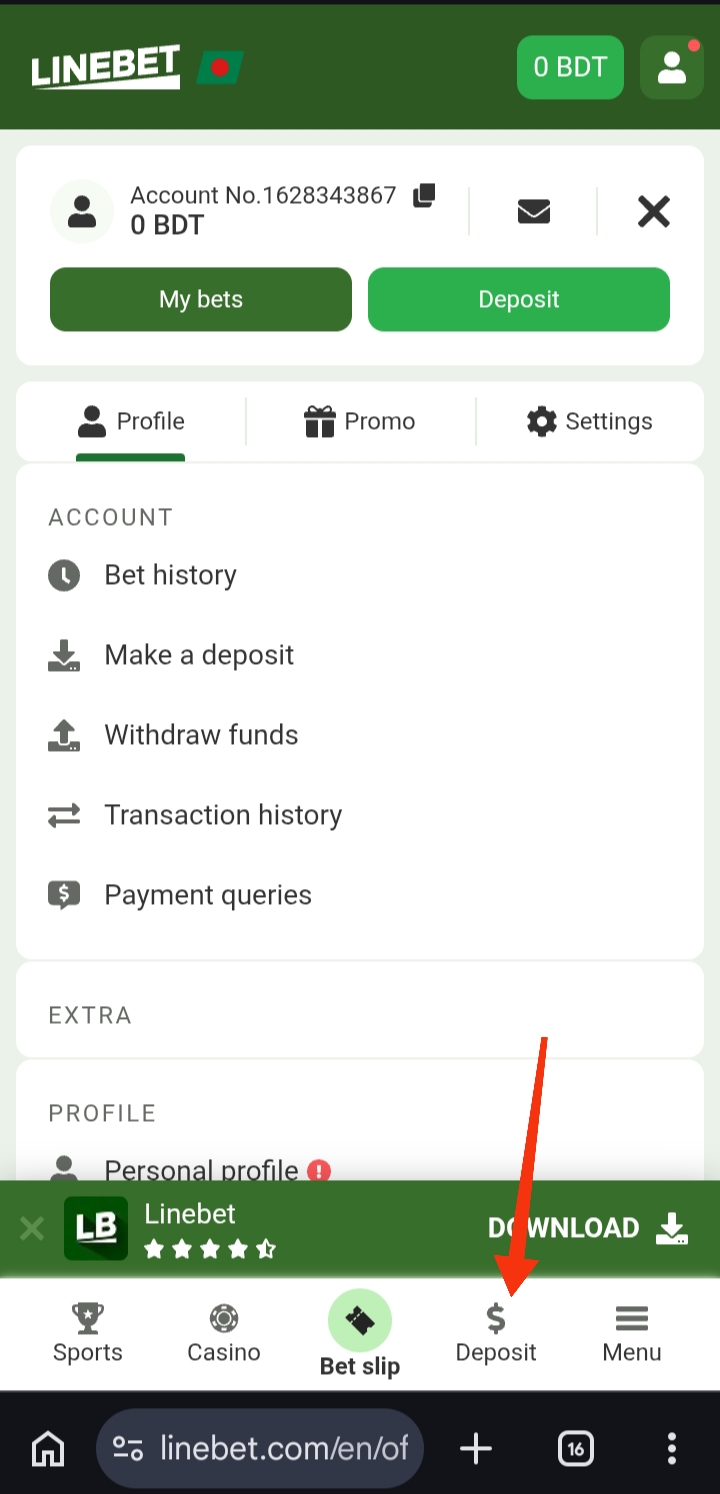This screenshot has height=1494, width=720.
Task: View Transaction history
Action: [x=222, y=815]
